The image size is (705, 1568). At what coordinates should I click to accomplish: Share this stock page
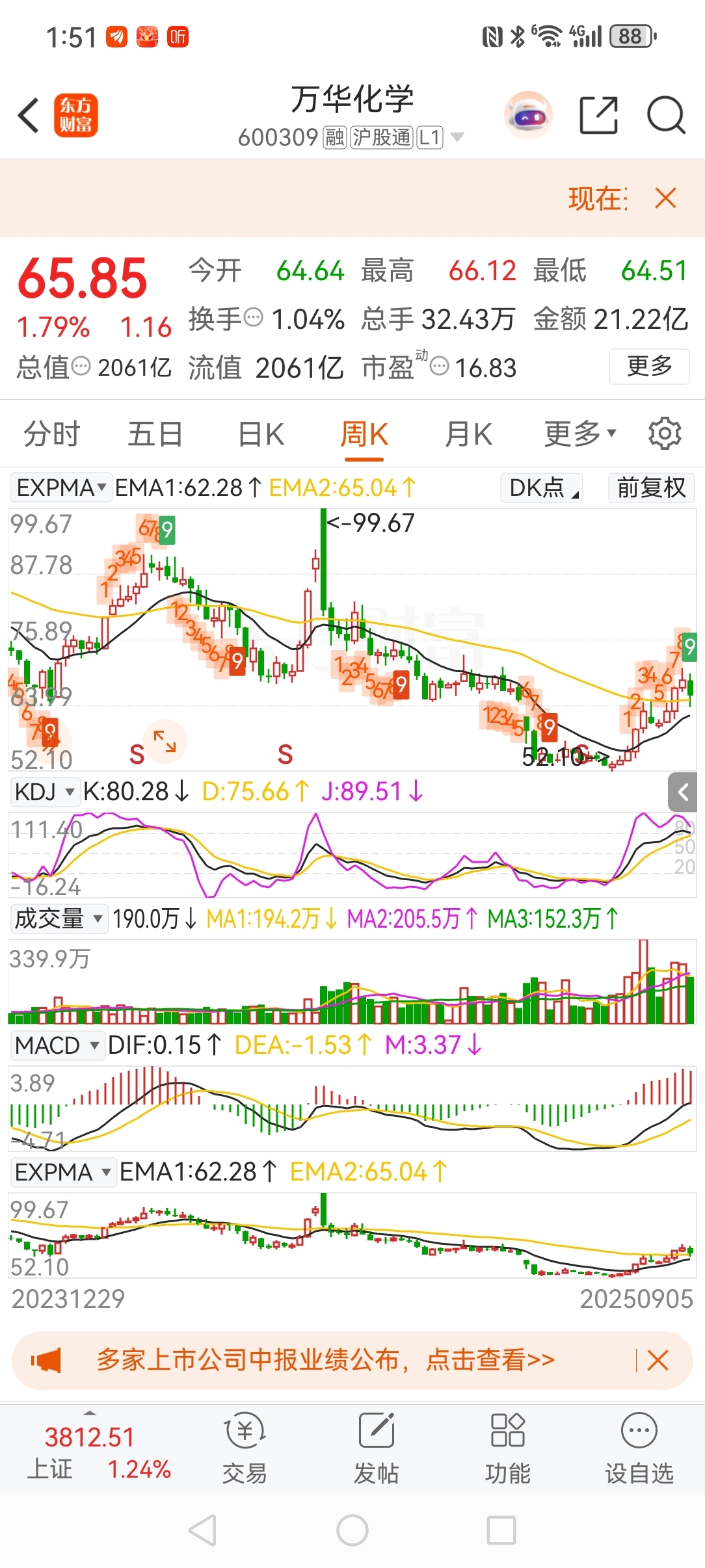pyautogui.click(x=598, y=116)
